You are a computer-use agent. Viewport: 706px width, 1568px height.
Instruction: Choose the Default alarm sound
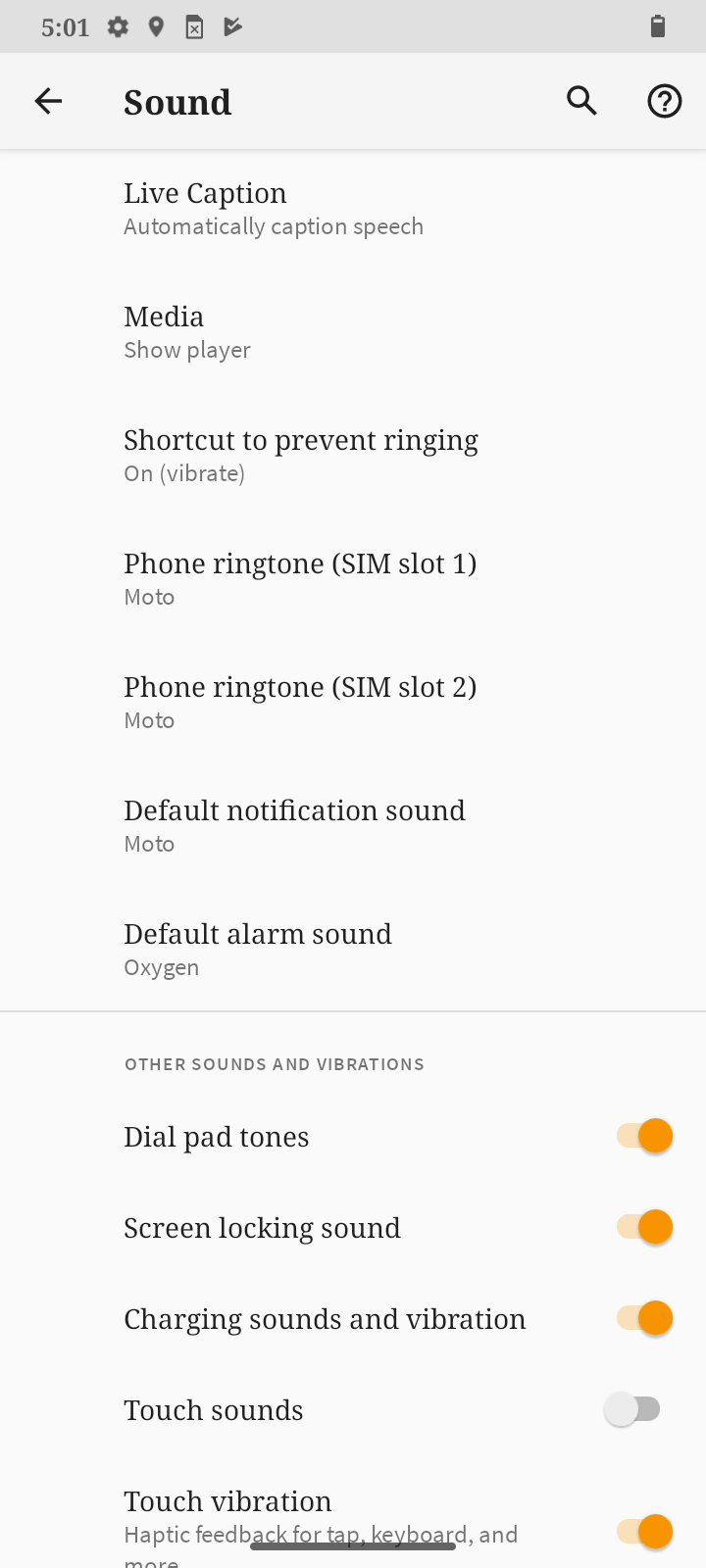coord(257,950)
